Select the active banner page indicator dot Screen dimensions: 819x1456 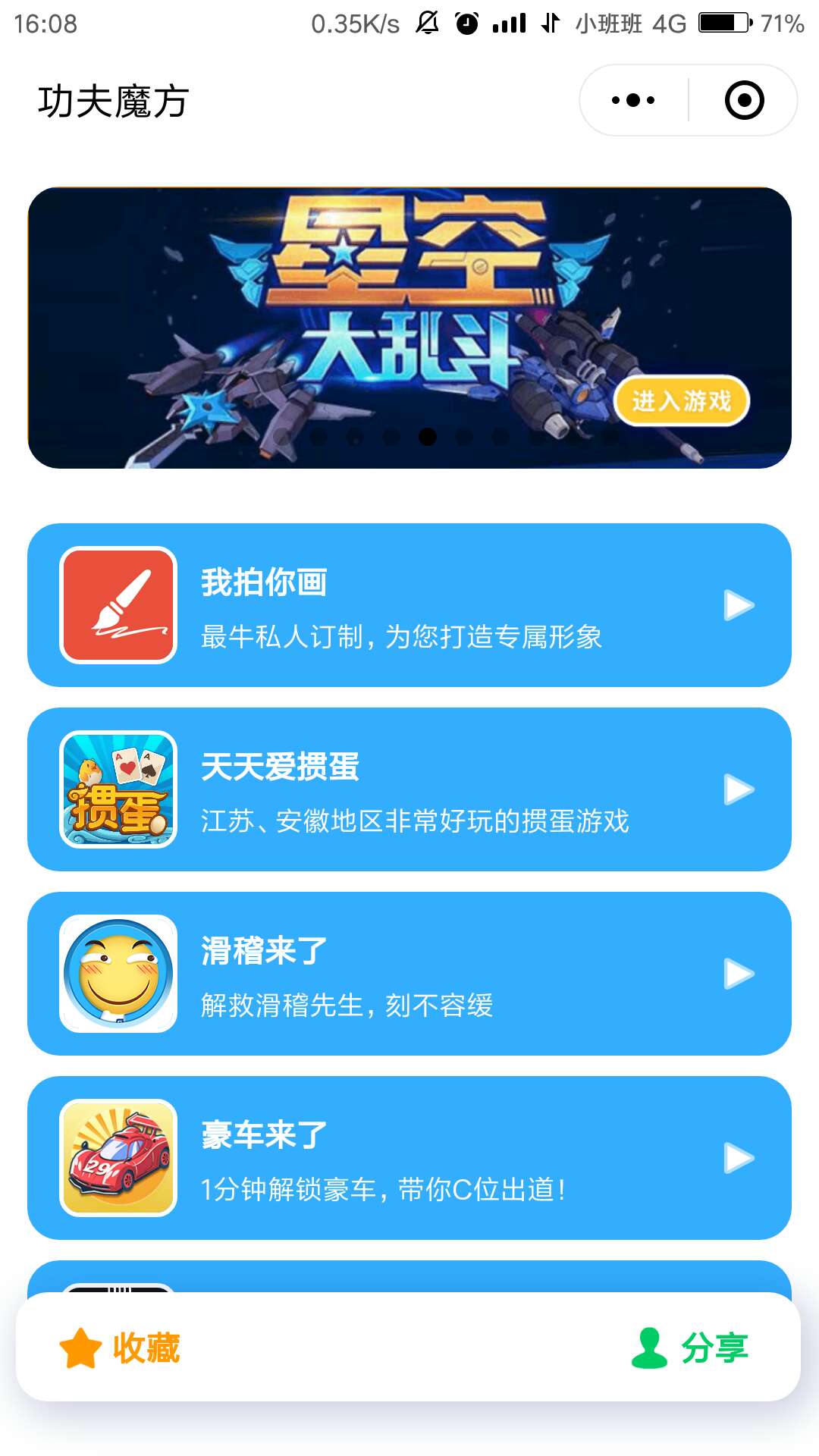(x=428, y=437)
